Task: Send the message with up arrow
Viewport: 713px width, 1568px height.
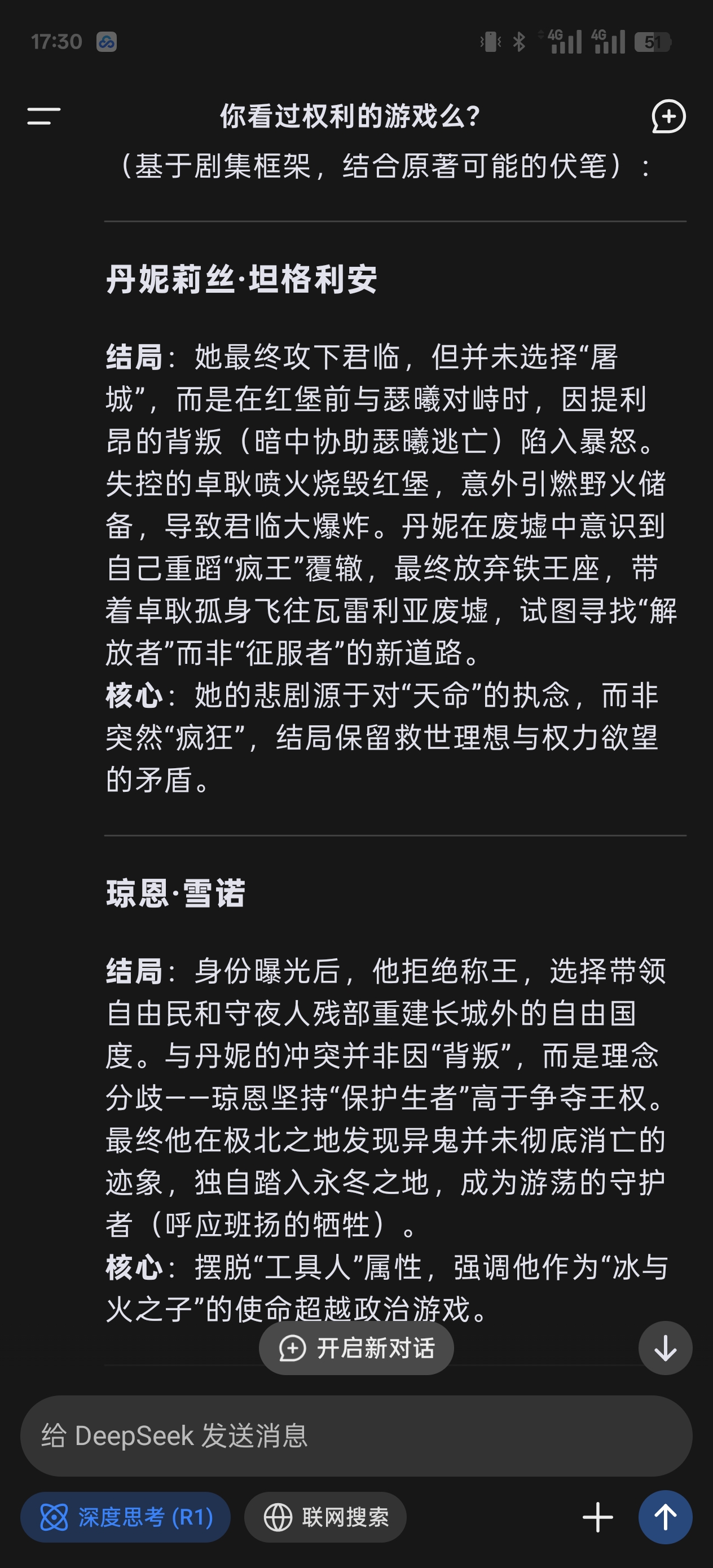Action: (x=665, y=1517)
